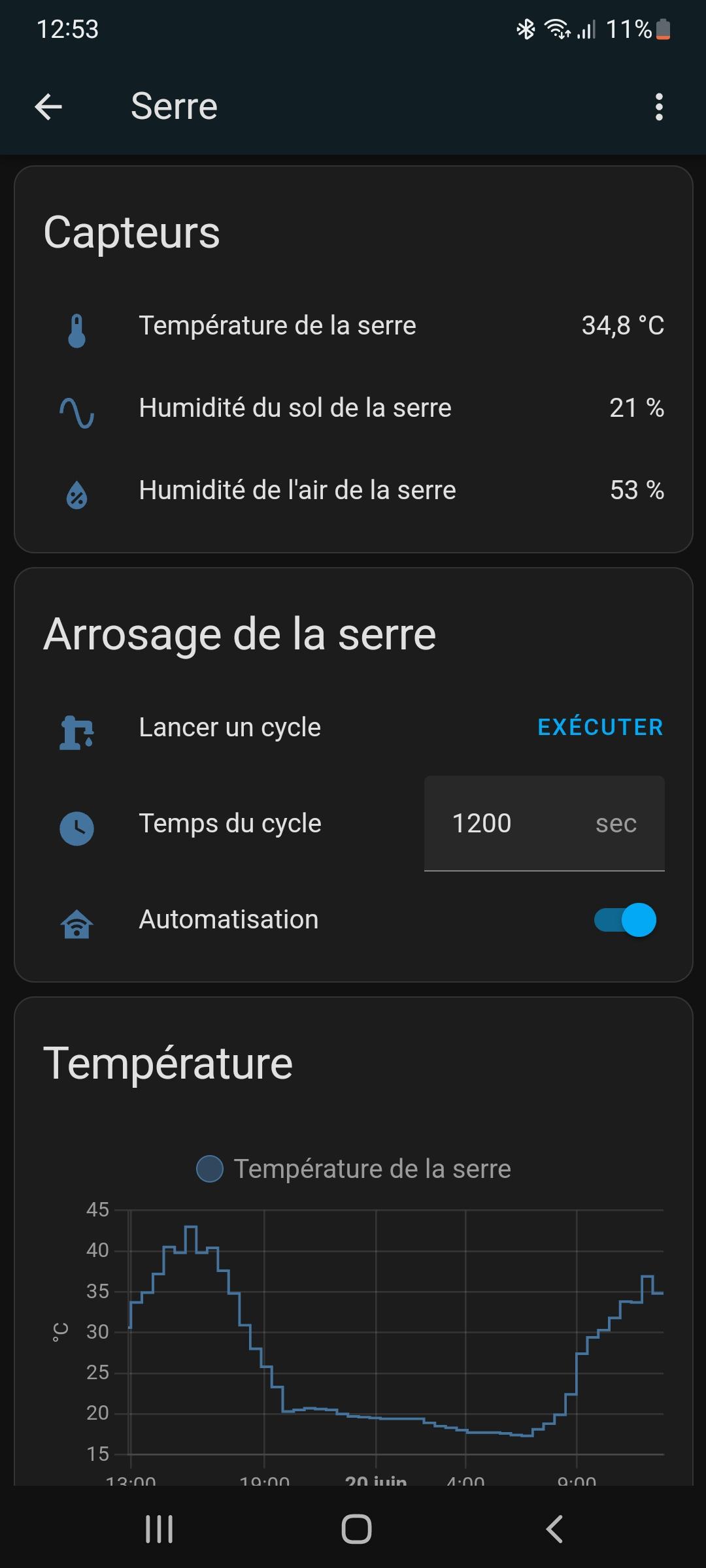Select the sine wave icon for Humidité du sol
706x1568 pixels.
tap(76, 413)
